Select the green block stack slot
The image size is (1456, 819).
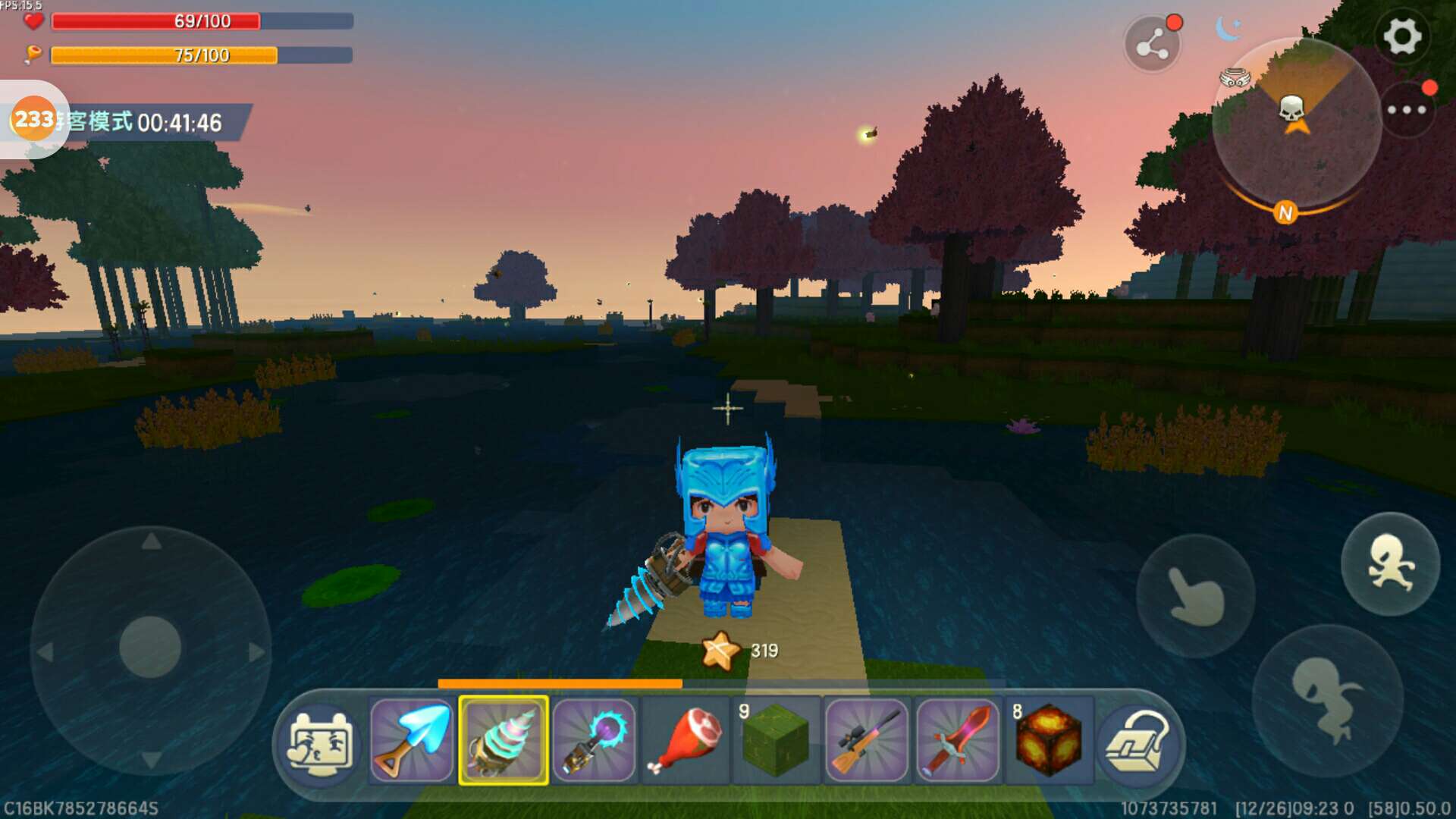[776, 741]
